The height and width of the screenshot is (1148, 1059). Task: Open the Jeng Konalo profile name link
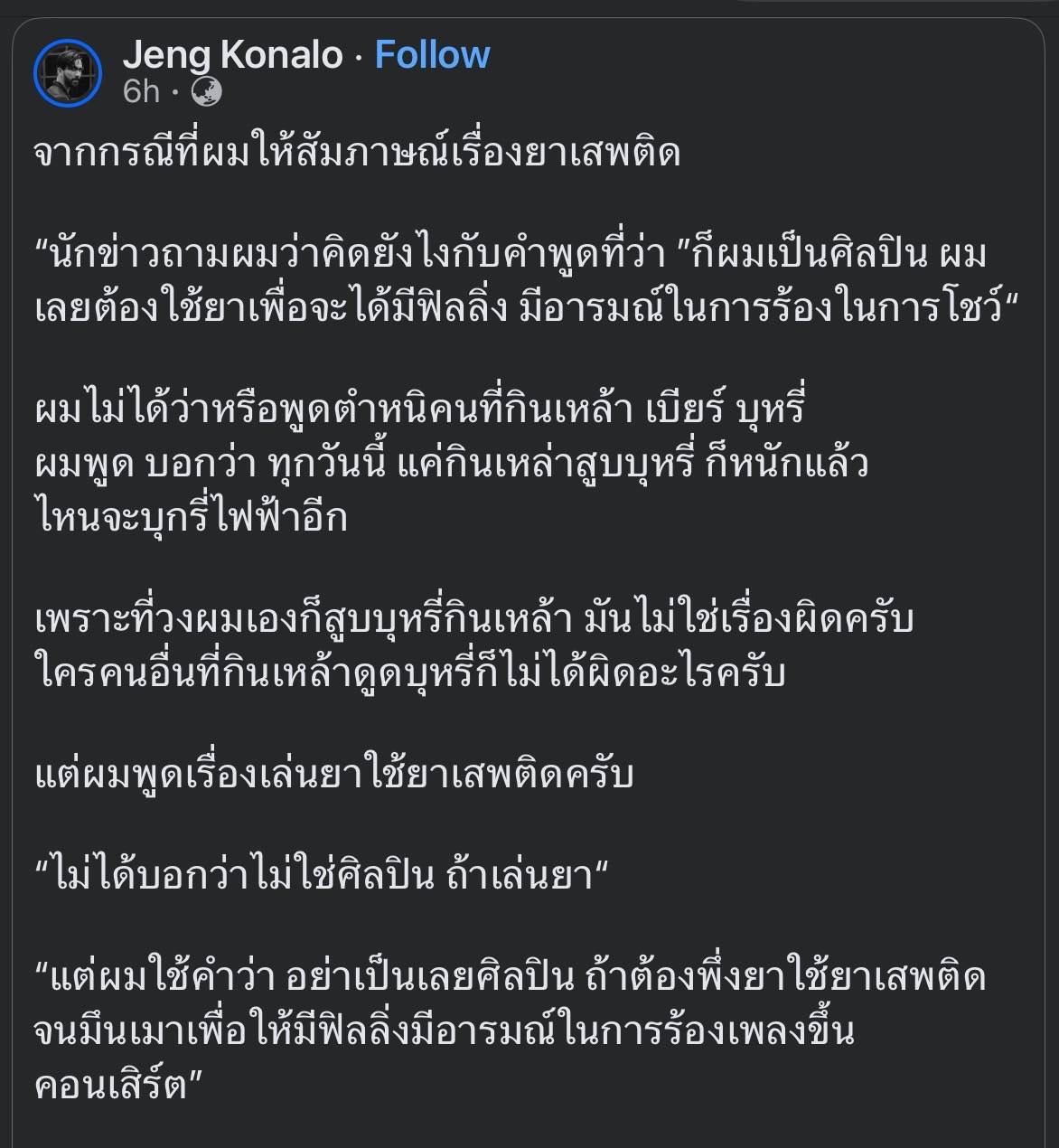tap(232, 55)
